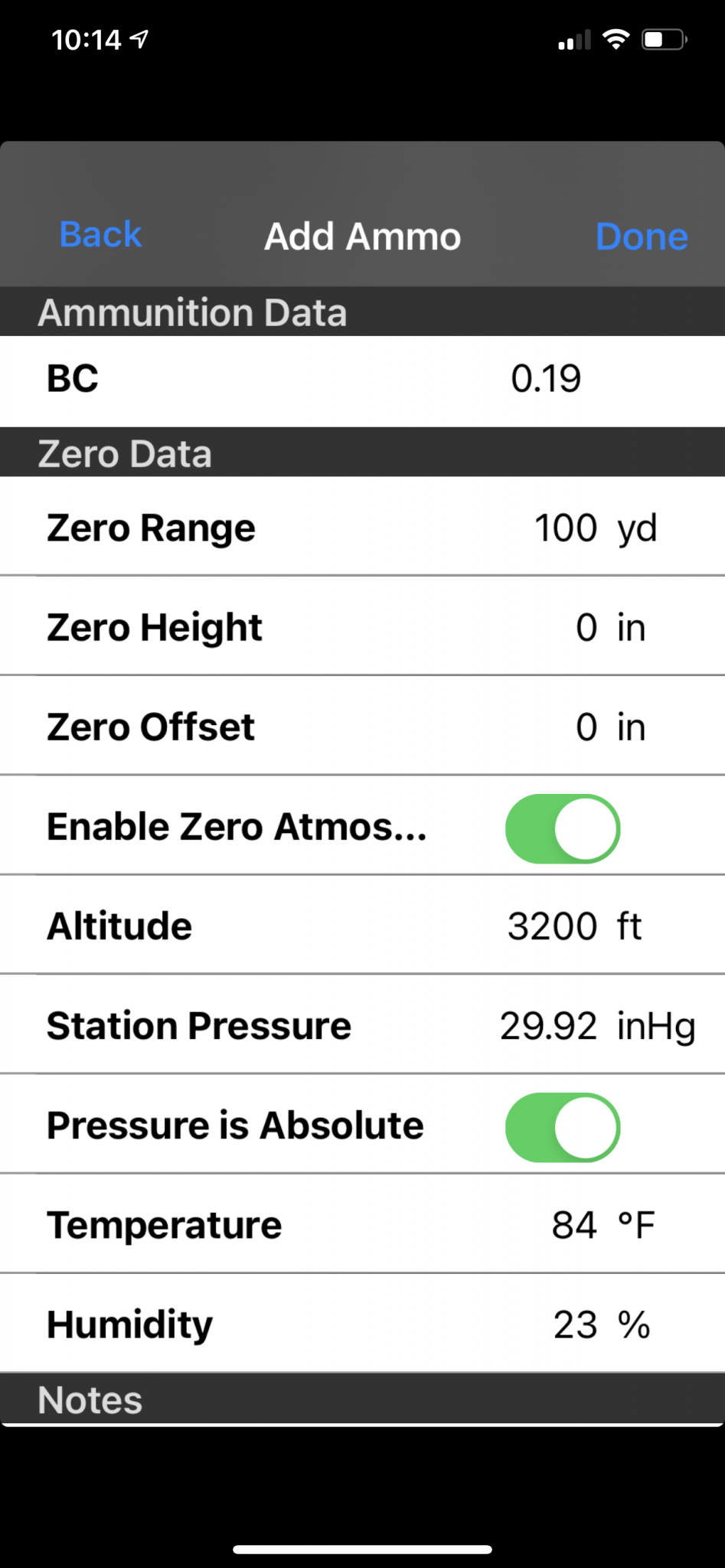Viewport: 725px width, 1568px height.
Task: Change the Zero Range value
Action: coord(566,528)
